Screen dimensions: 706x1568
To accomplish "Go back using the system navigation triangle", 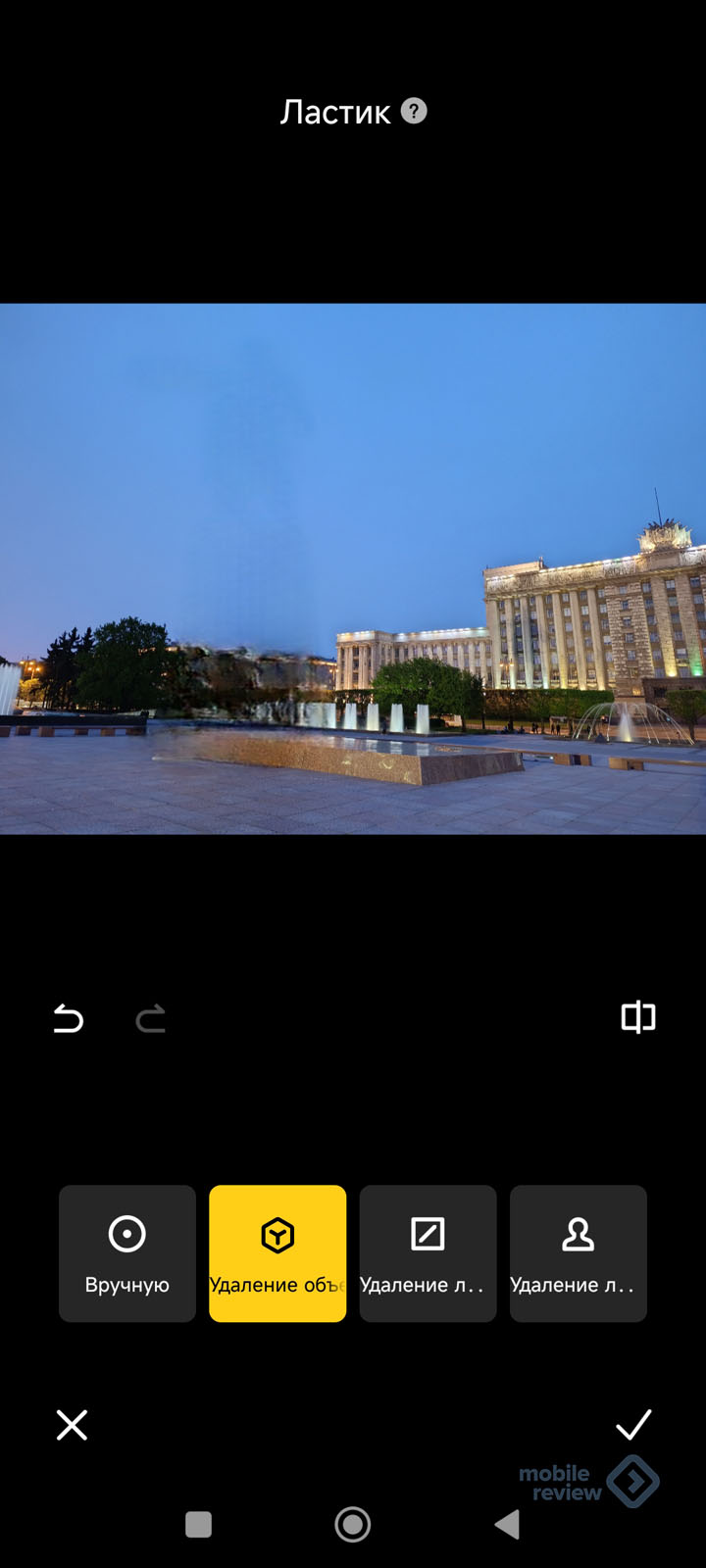I will (x=507, y=1524).
